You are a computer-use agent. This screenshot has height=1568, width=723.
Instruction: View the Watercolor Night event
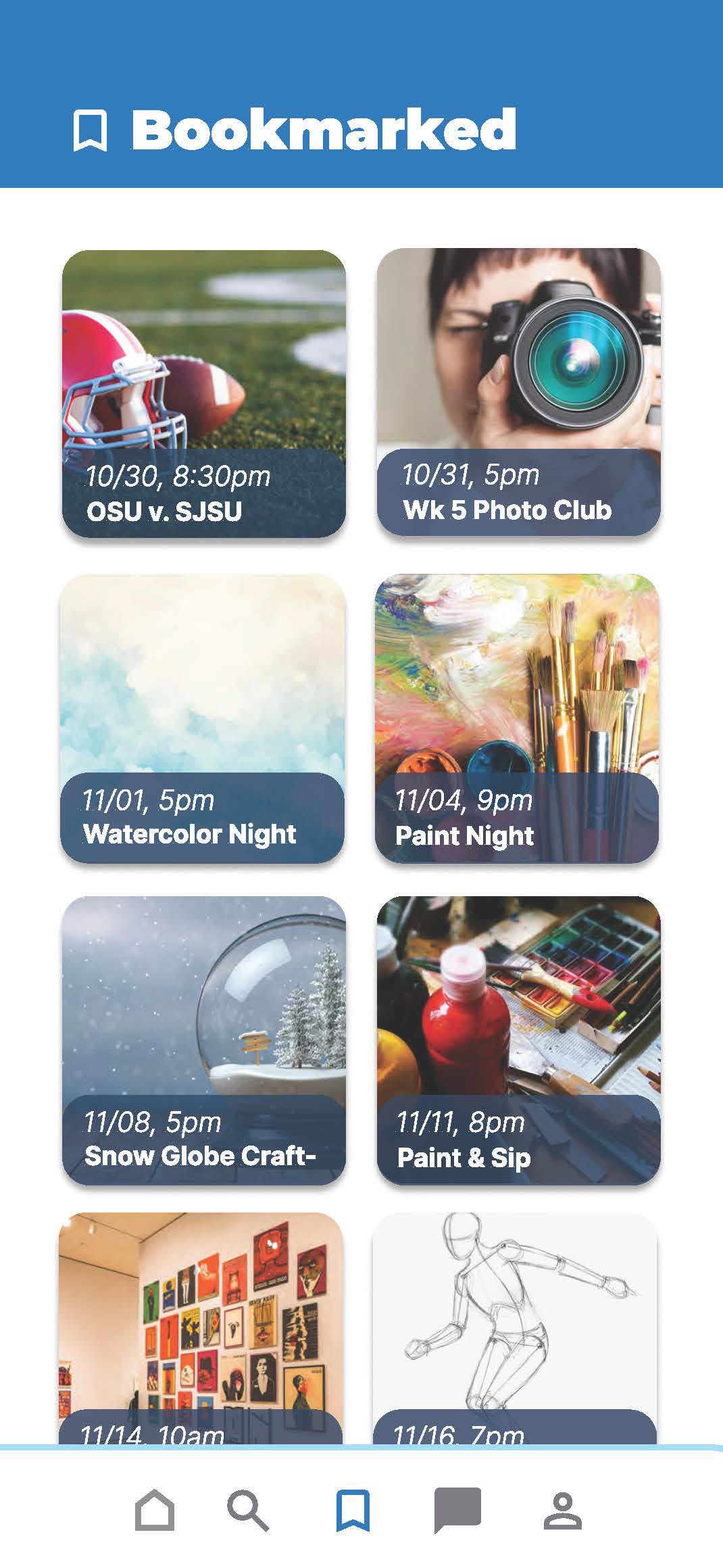click(x=202, y=718)
